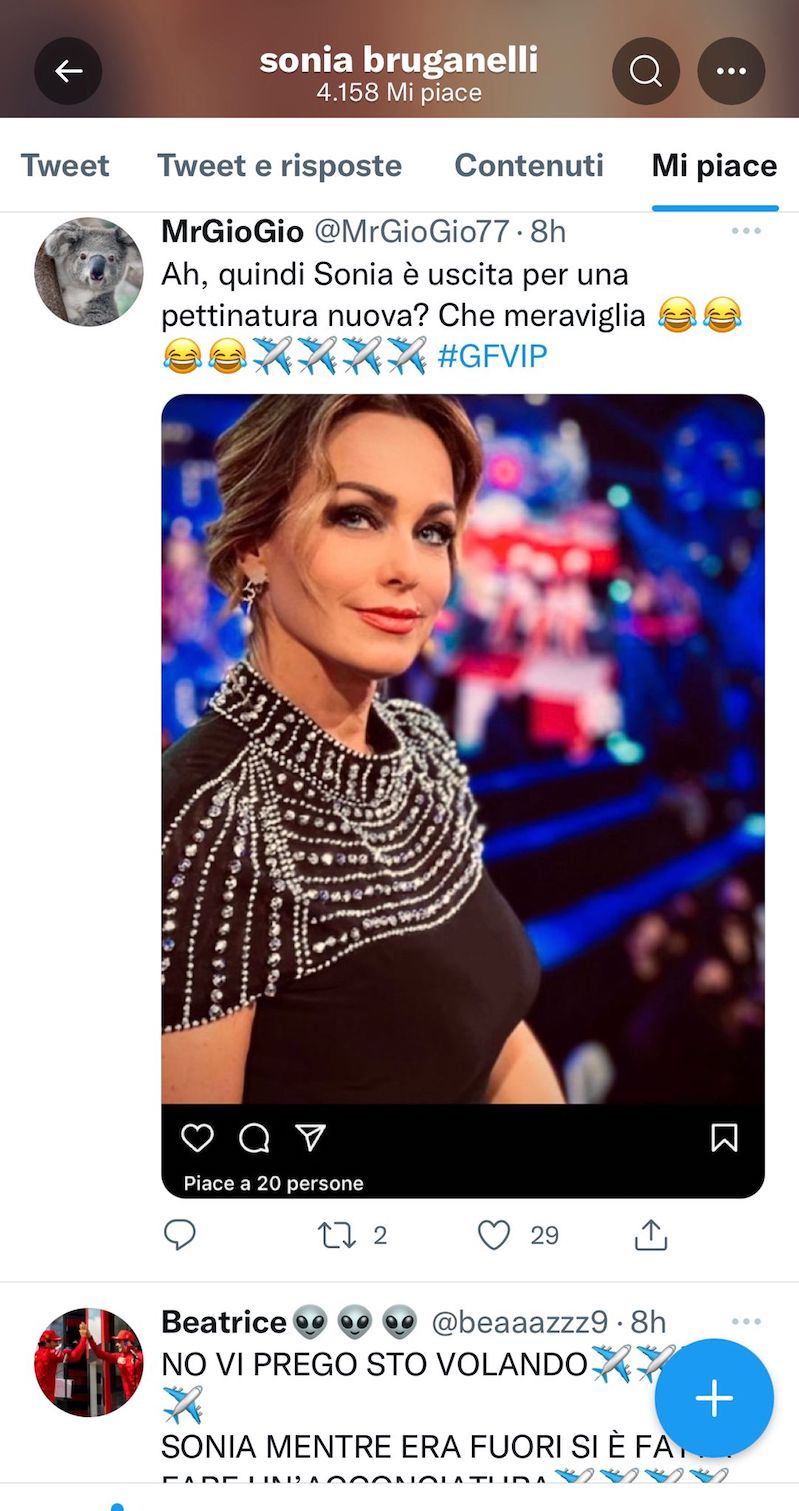Image resolution: width=799 pixels, height=1511 pixels.
Task: Share MrGioGio's tweet
Action: point(651,1236)
